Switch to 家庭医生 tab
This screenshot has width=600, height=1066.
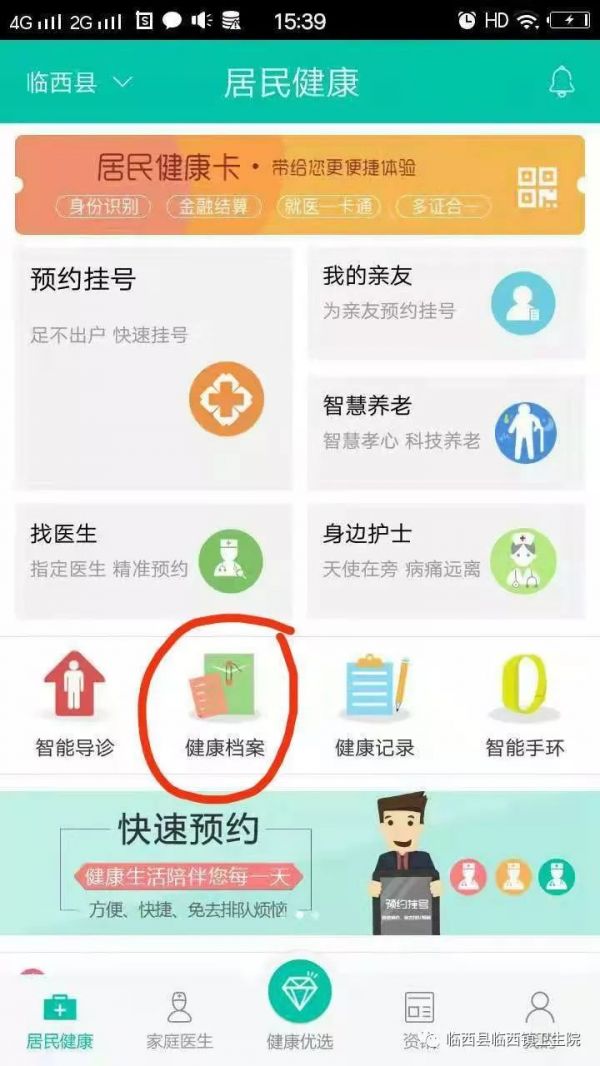point(180,1020)
